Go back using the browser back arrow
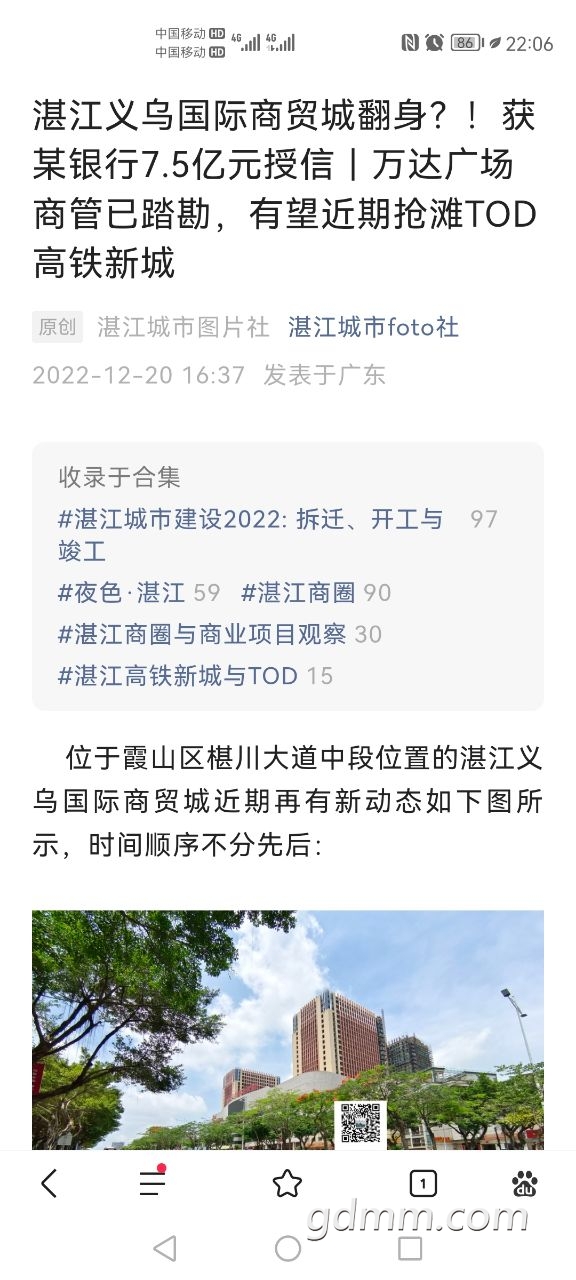Screen dimensions: 576x1280 point(48,1184)
